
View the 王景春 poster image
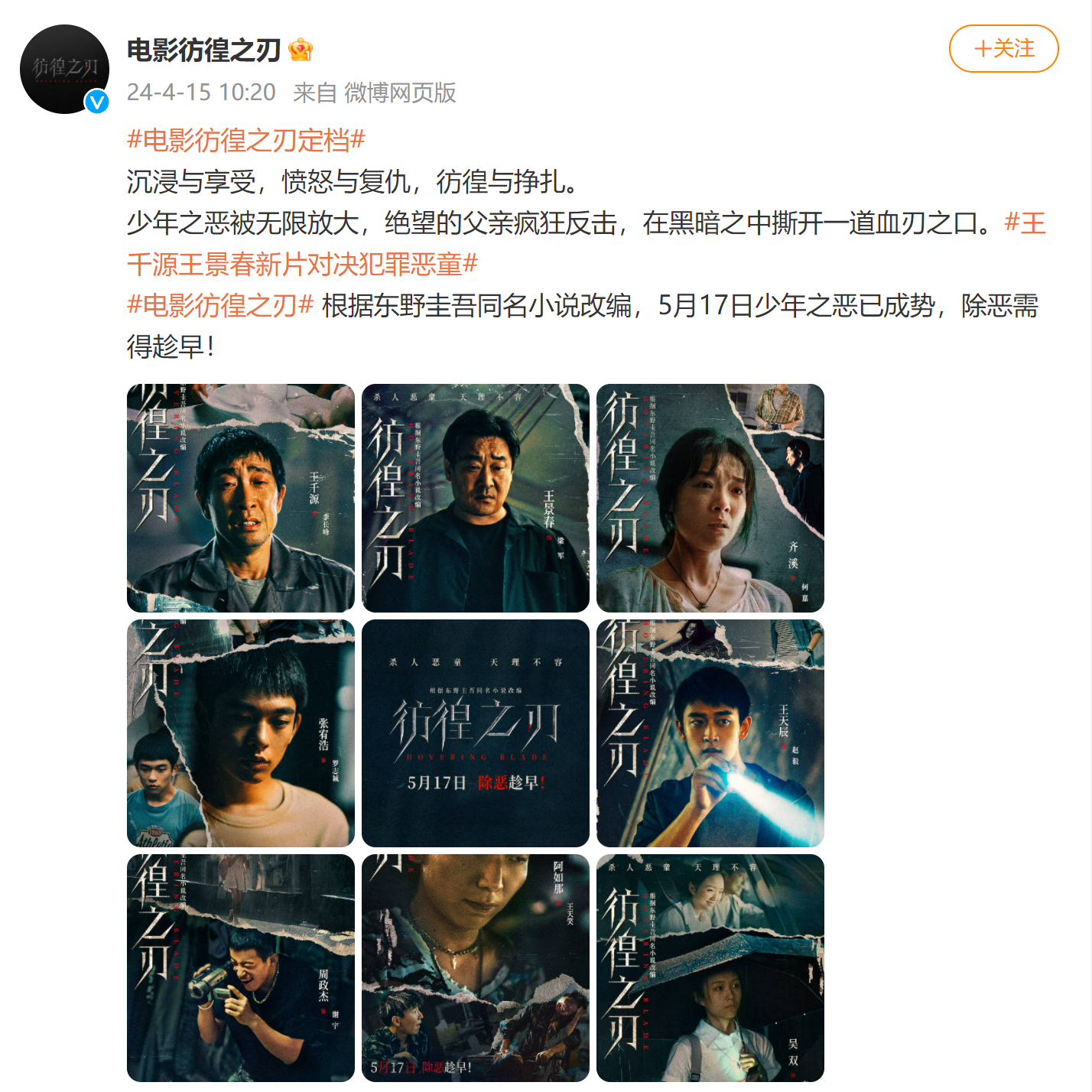pos(476,498)
